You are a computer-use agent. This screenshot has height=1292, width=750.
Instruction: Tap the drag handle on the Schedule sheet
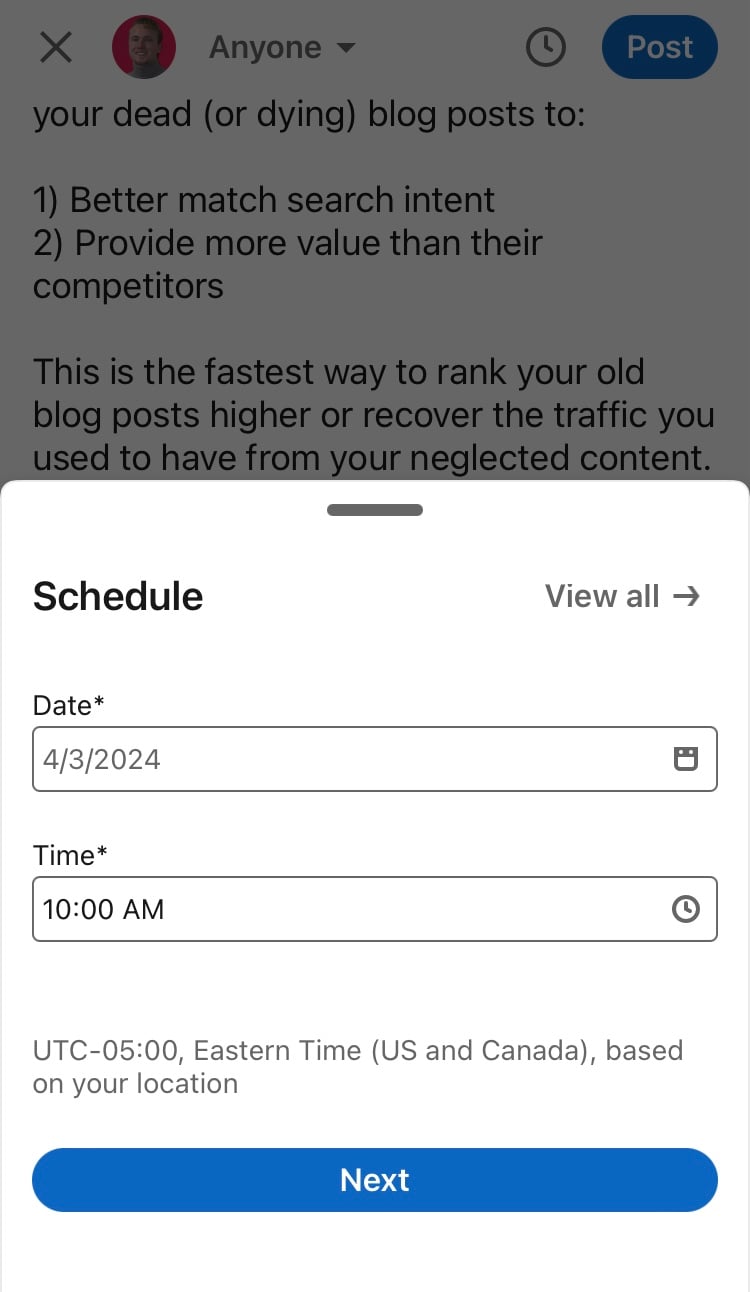374,509
